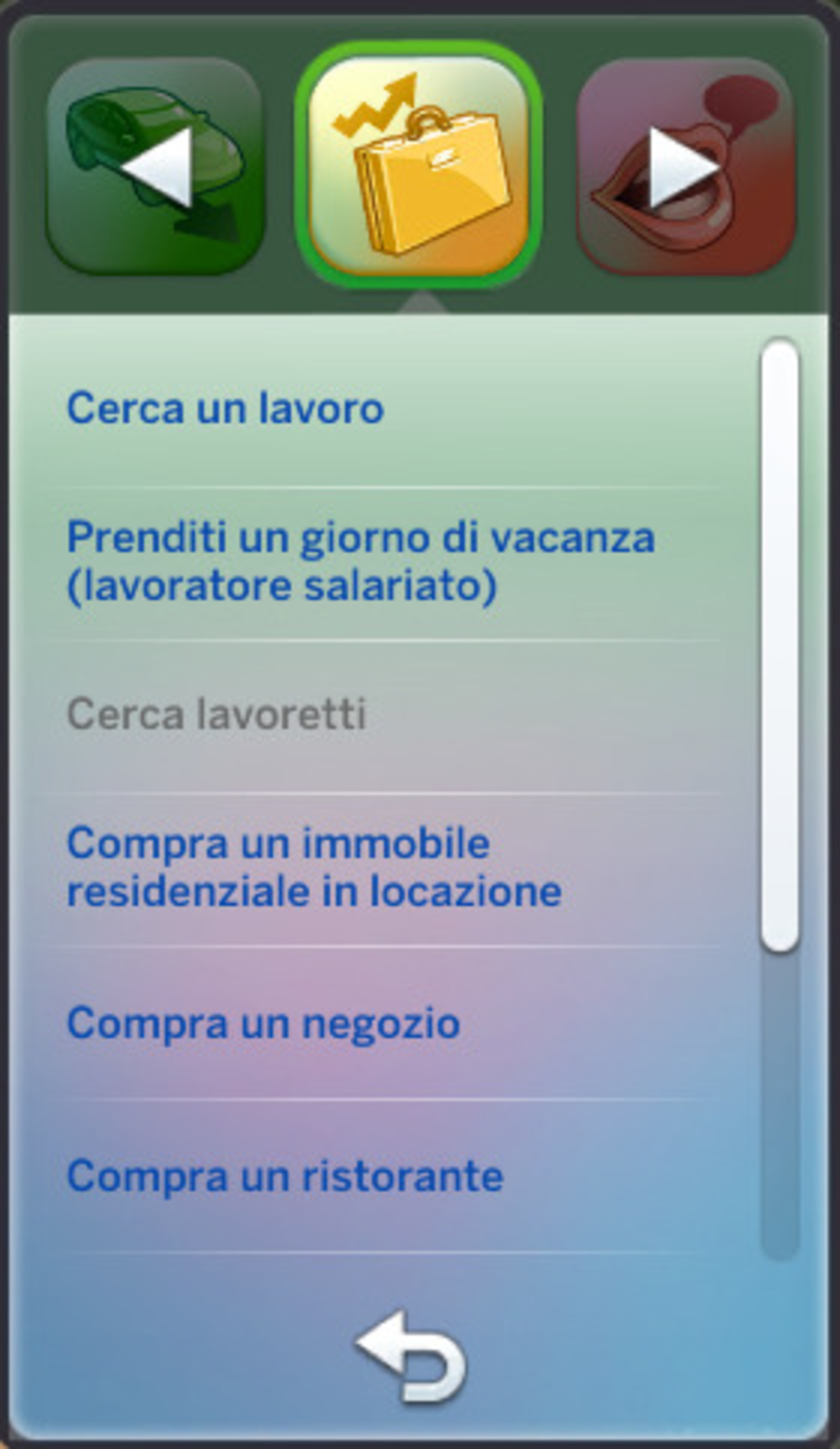
Task: Switch to next social category with lips icon
Action: click(x=685, y=167)
